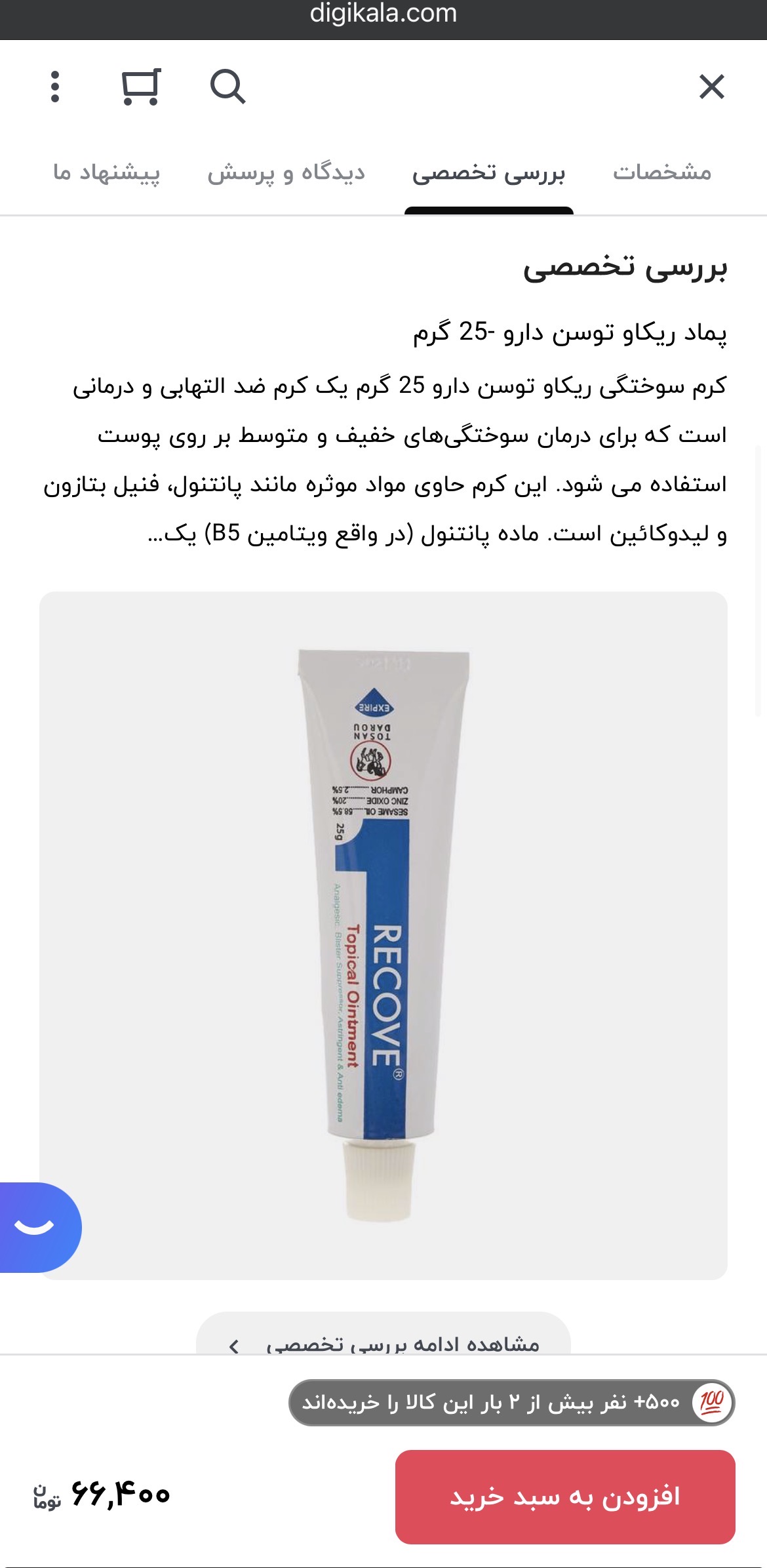767x1568 pixels.
Task: Switch to the مشخصات tab
Action: 661,172
